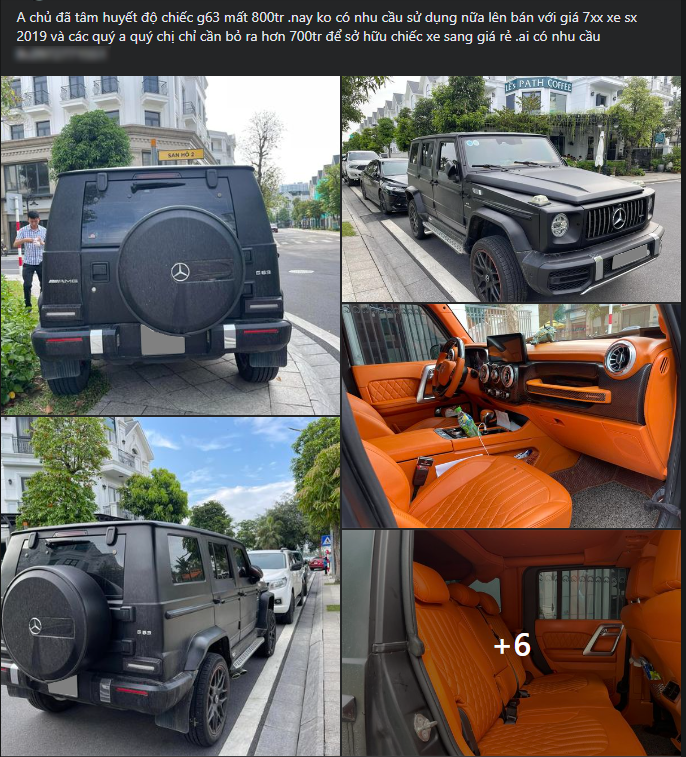Open the front view photo with grille

(511, 188)
